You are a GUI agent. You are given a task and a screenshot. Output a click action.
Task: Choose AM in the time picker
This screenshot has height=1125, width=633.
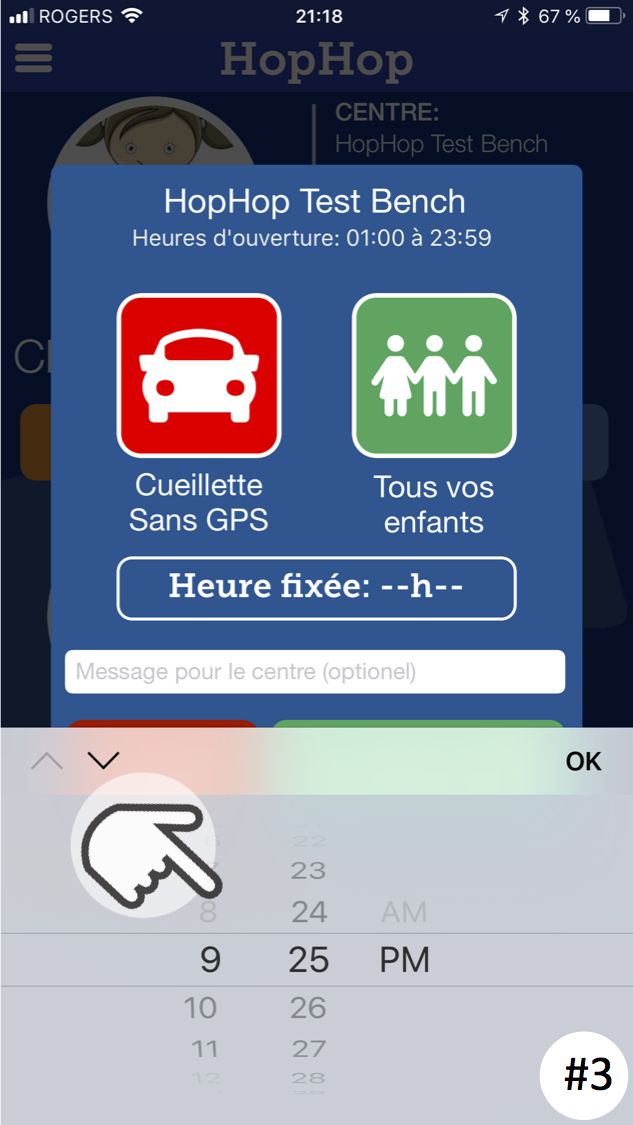coord(404,912)
